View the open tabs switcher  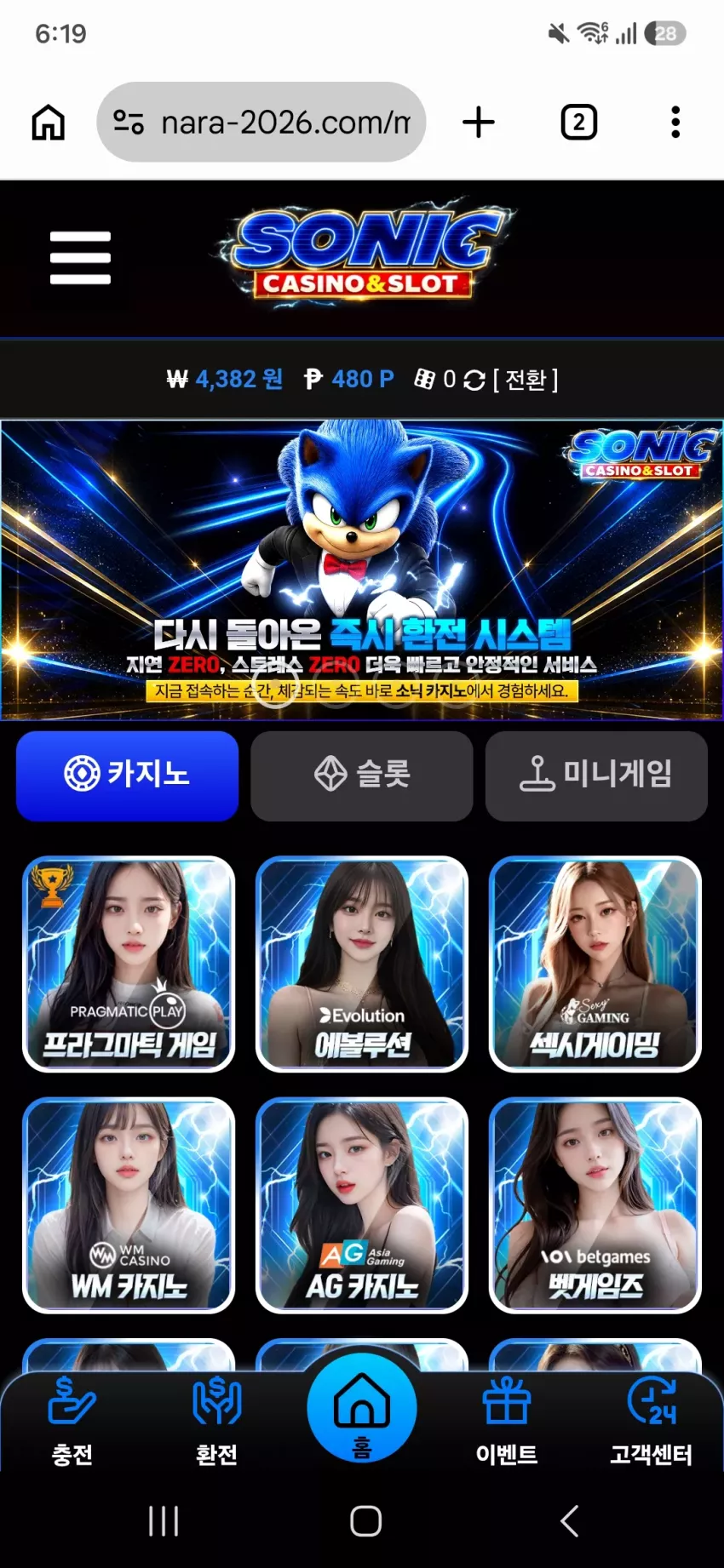click(579, 122)
